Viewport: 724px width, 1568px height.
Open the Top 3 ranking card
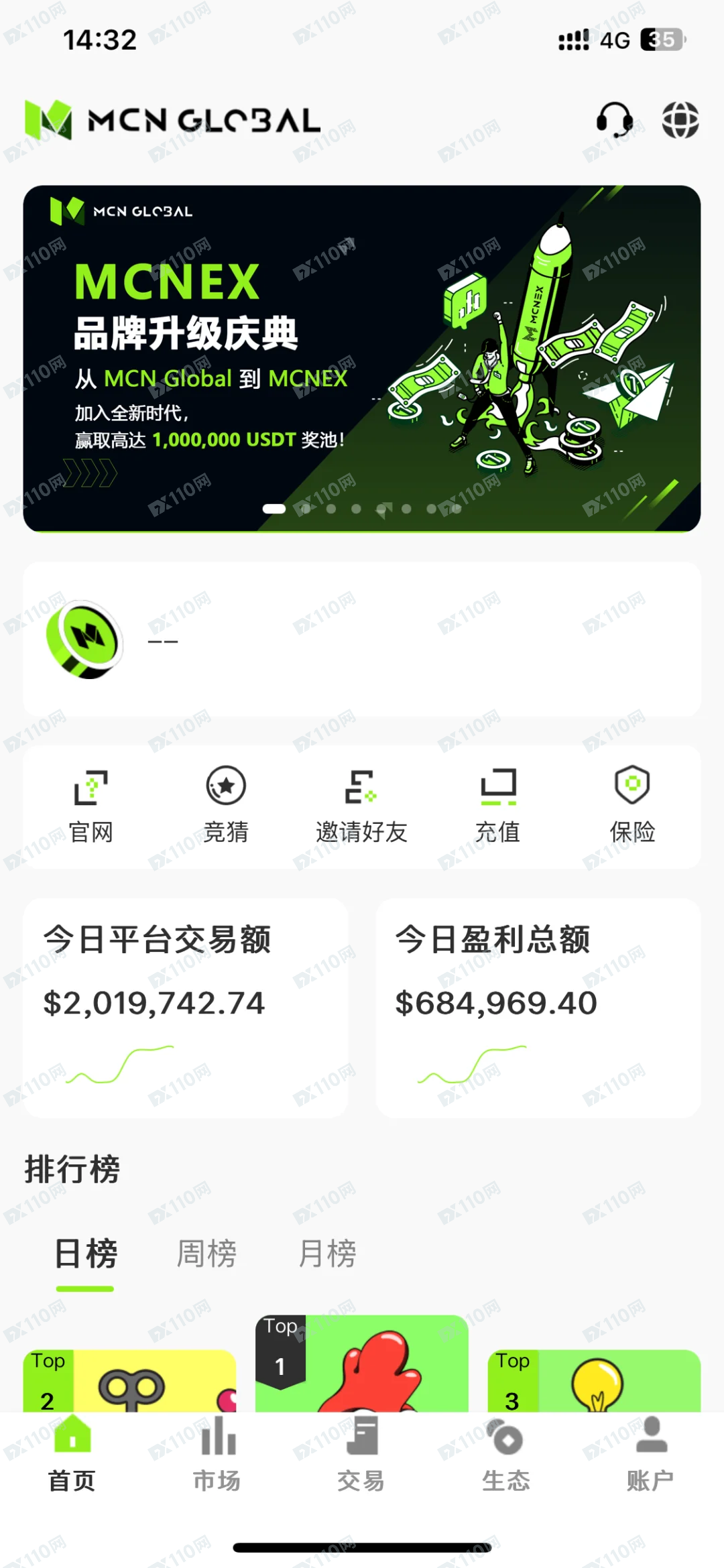click(594, 1382)
